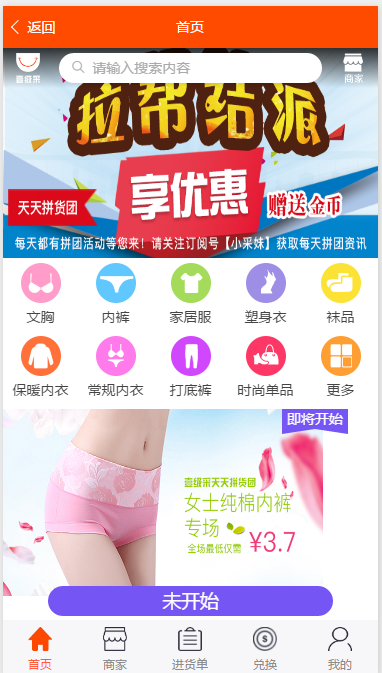Select the 打底裤 category
This screenshot has height=673, width=382.
point(191,367)
